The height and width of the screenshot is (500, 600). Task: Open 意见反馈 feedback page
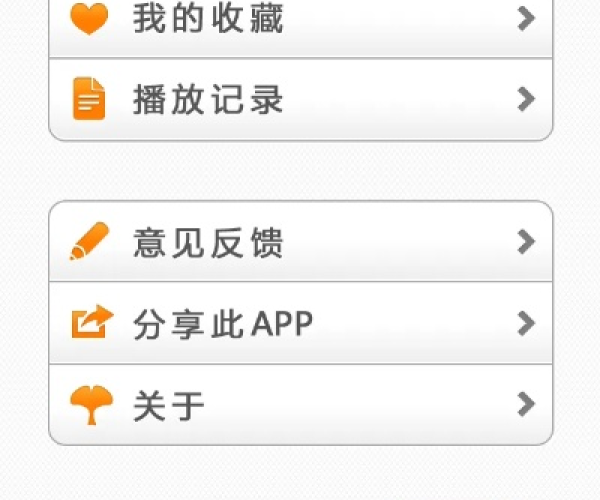point(300,242)
